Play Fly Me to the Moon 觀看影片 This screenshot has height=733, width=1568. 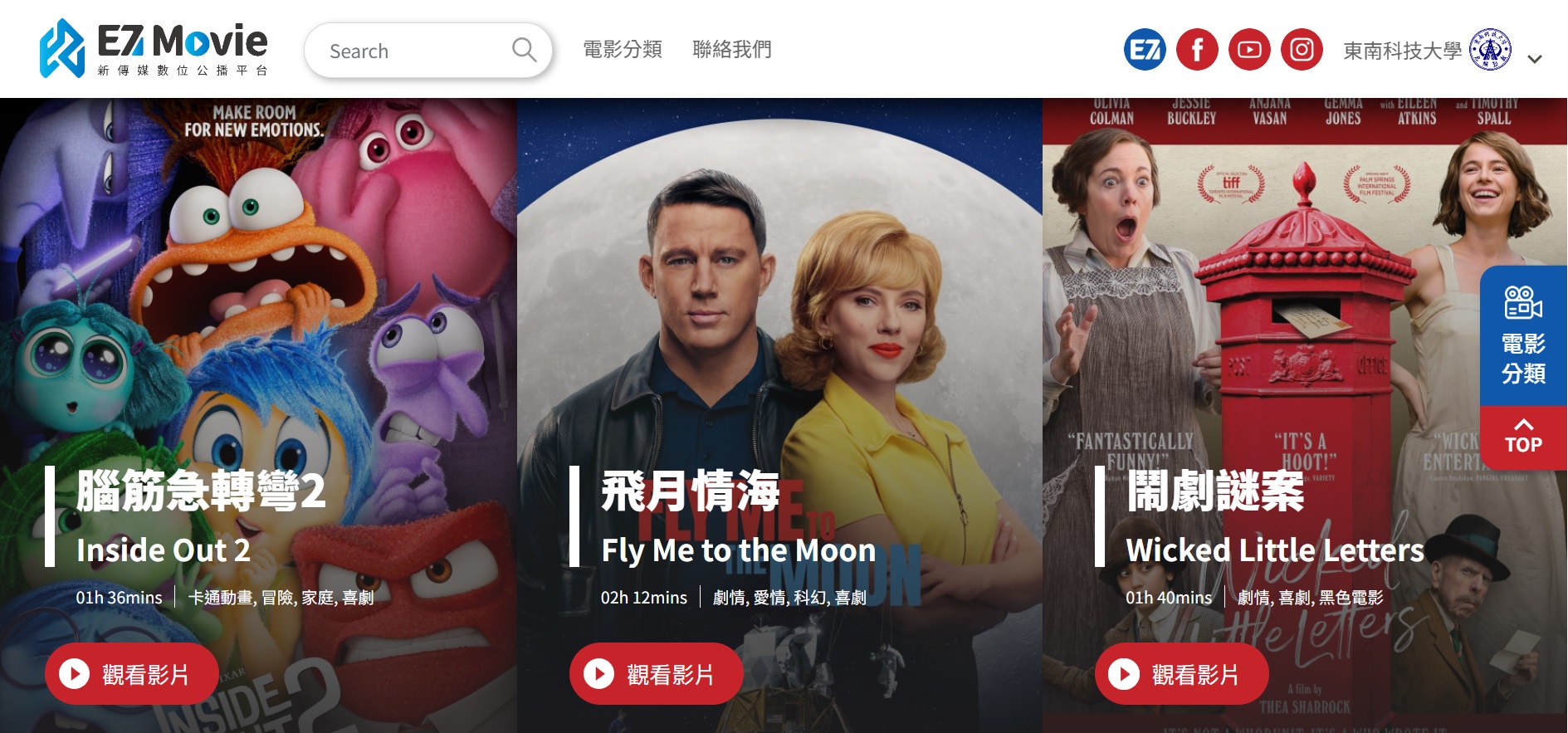coord(656,674)
